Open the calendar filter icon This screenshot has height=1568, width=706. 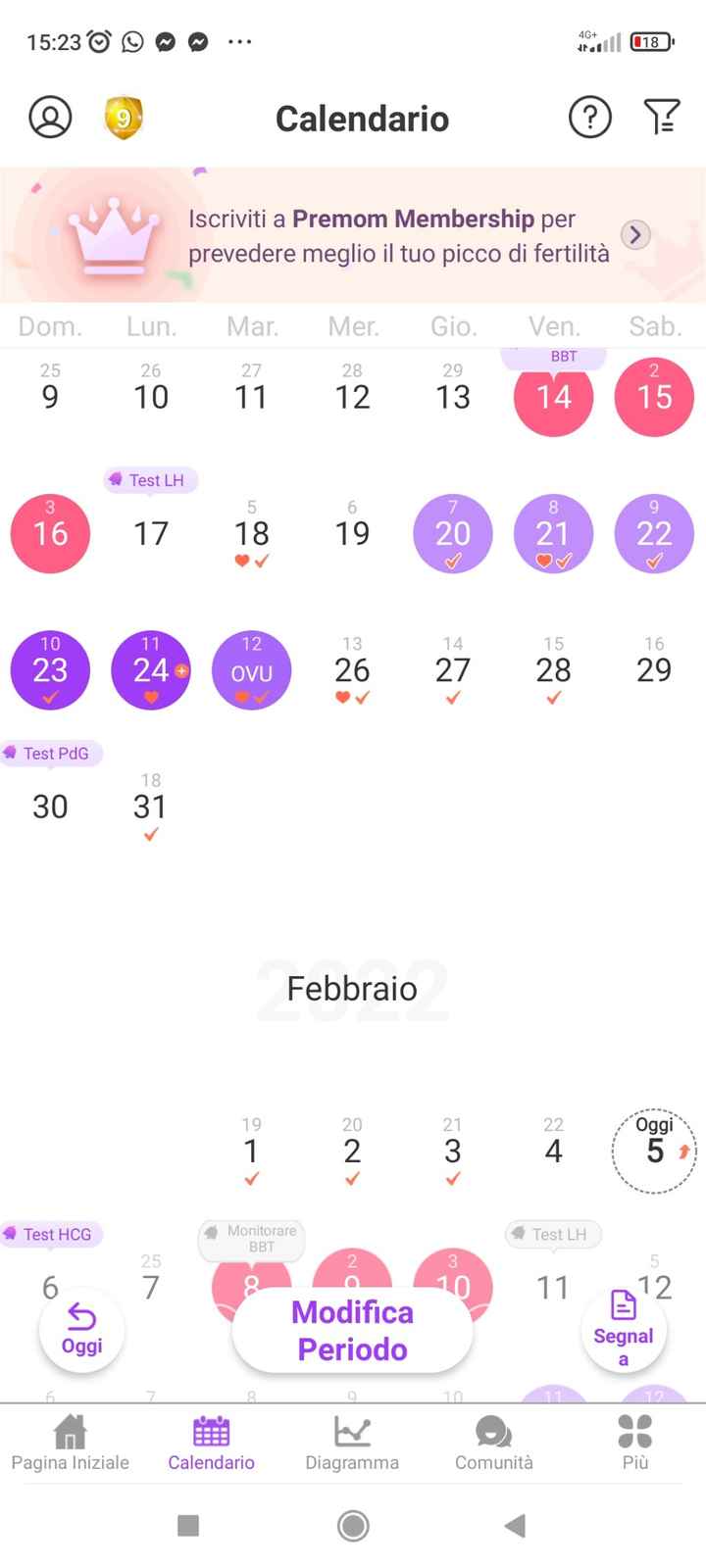(x=662, y=117)
